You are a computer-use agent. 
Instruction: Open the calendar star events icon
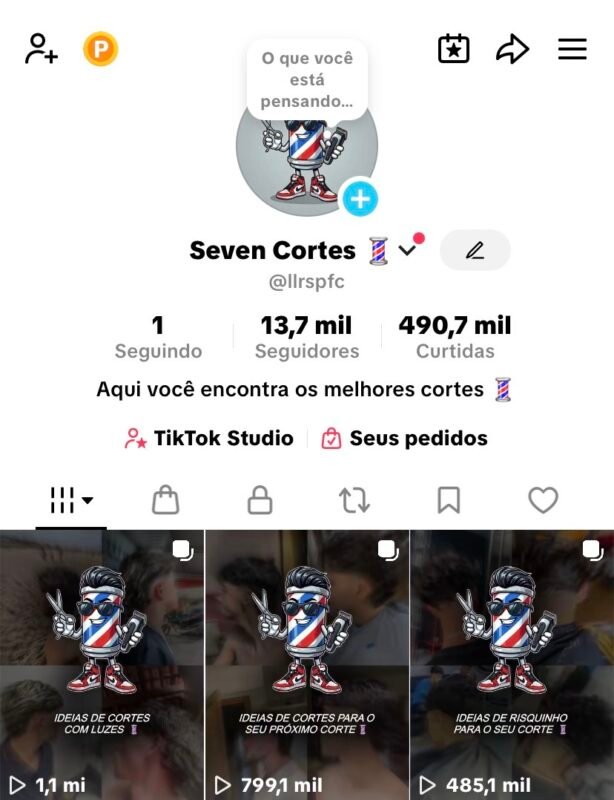click(454, 49)
